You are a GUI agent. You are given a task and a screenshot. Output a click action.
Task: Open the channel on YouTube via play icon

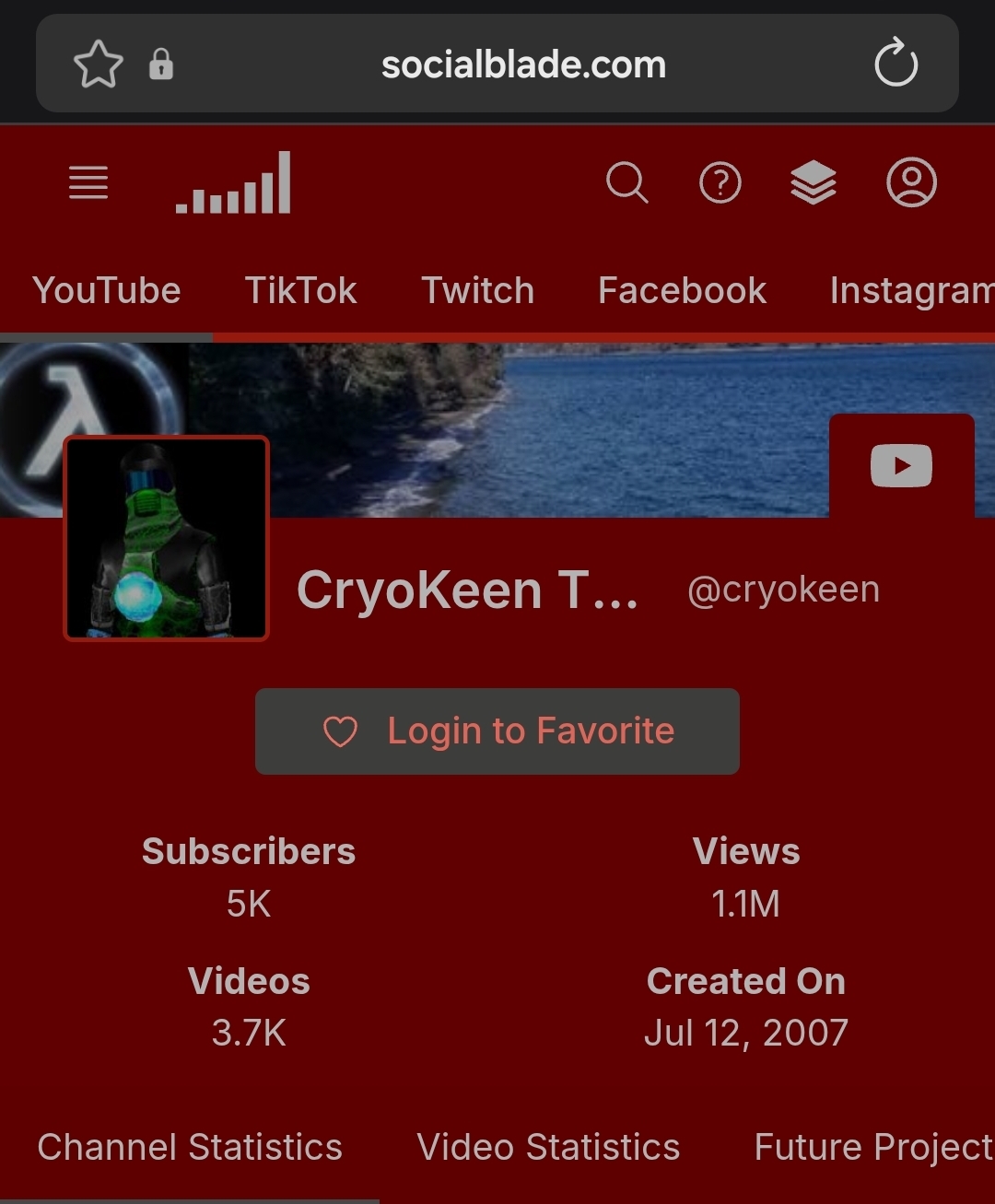tap(901, 466)
